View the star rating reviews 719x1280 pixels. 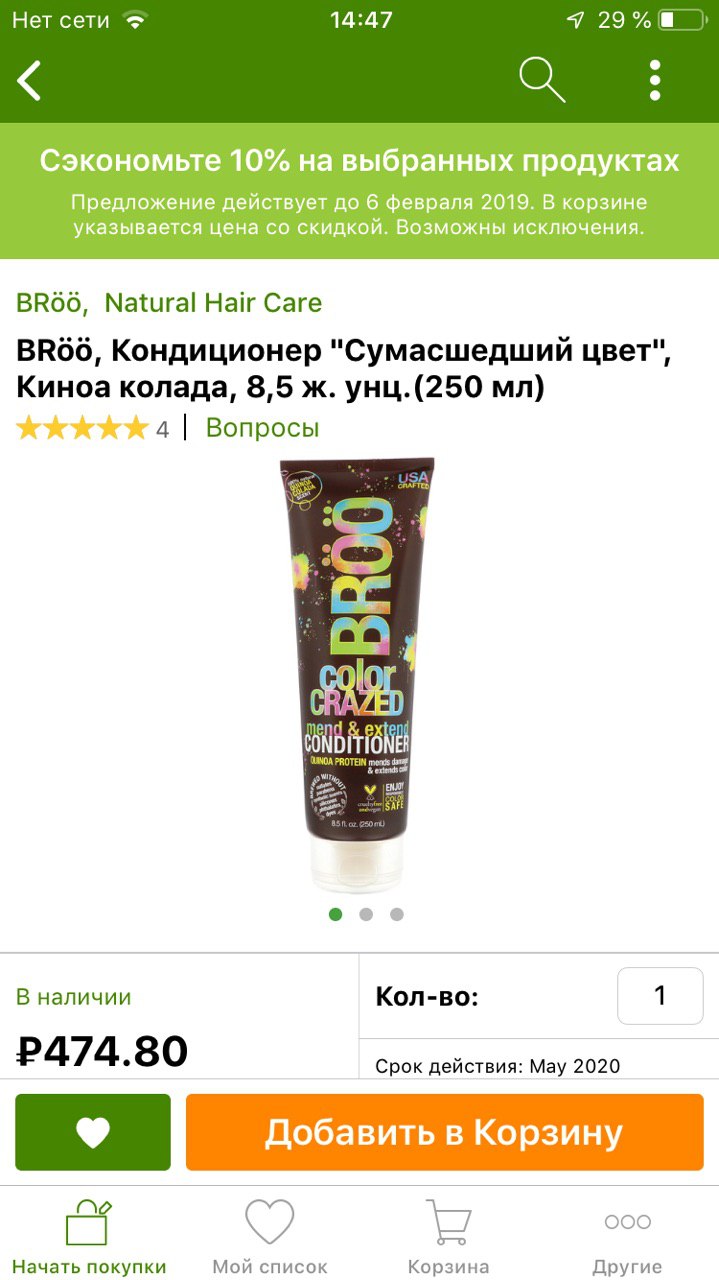[92, 429]
